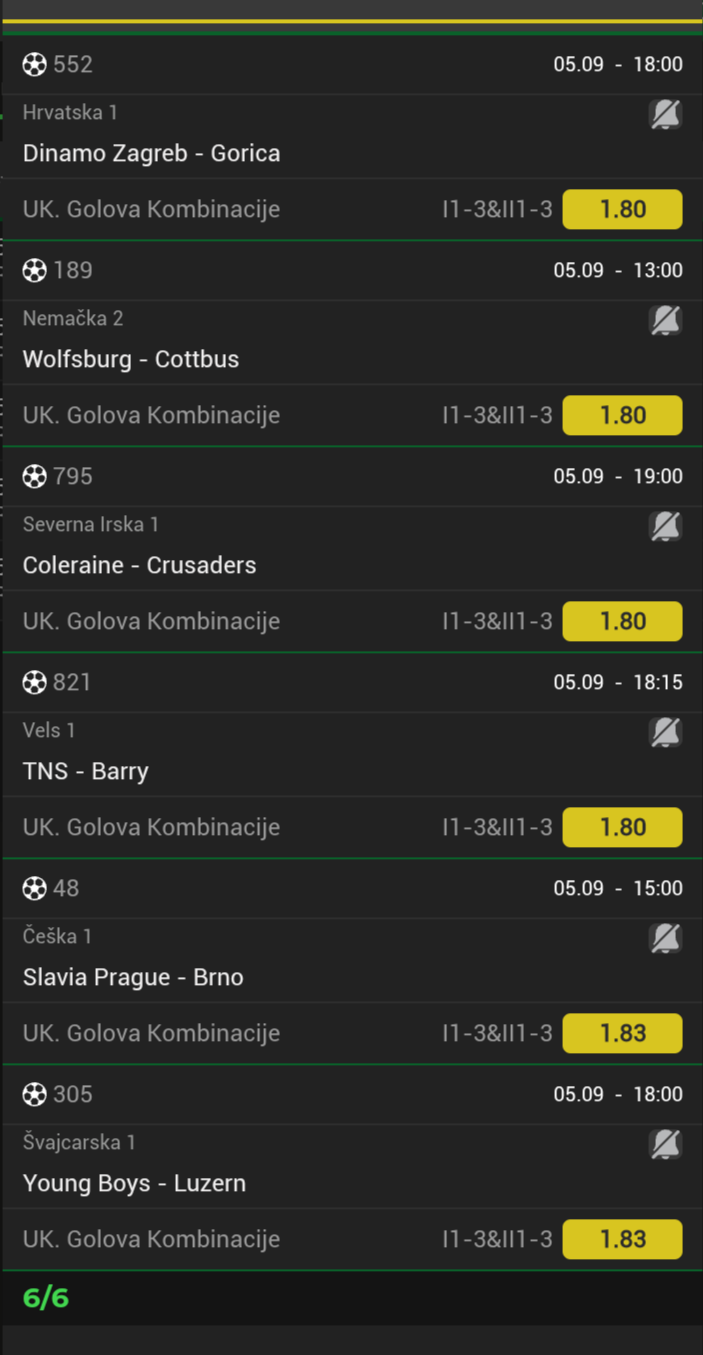
Task: Open the Young Boys - Luzern match
Action: (134, 1183)
